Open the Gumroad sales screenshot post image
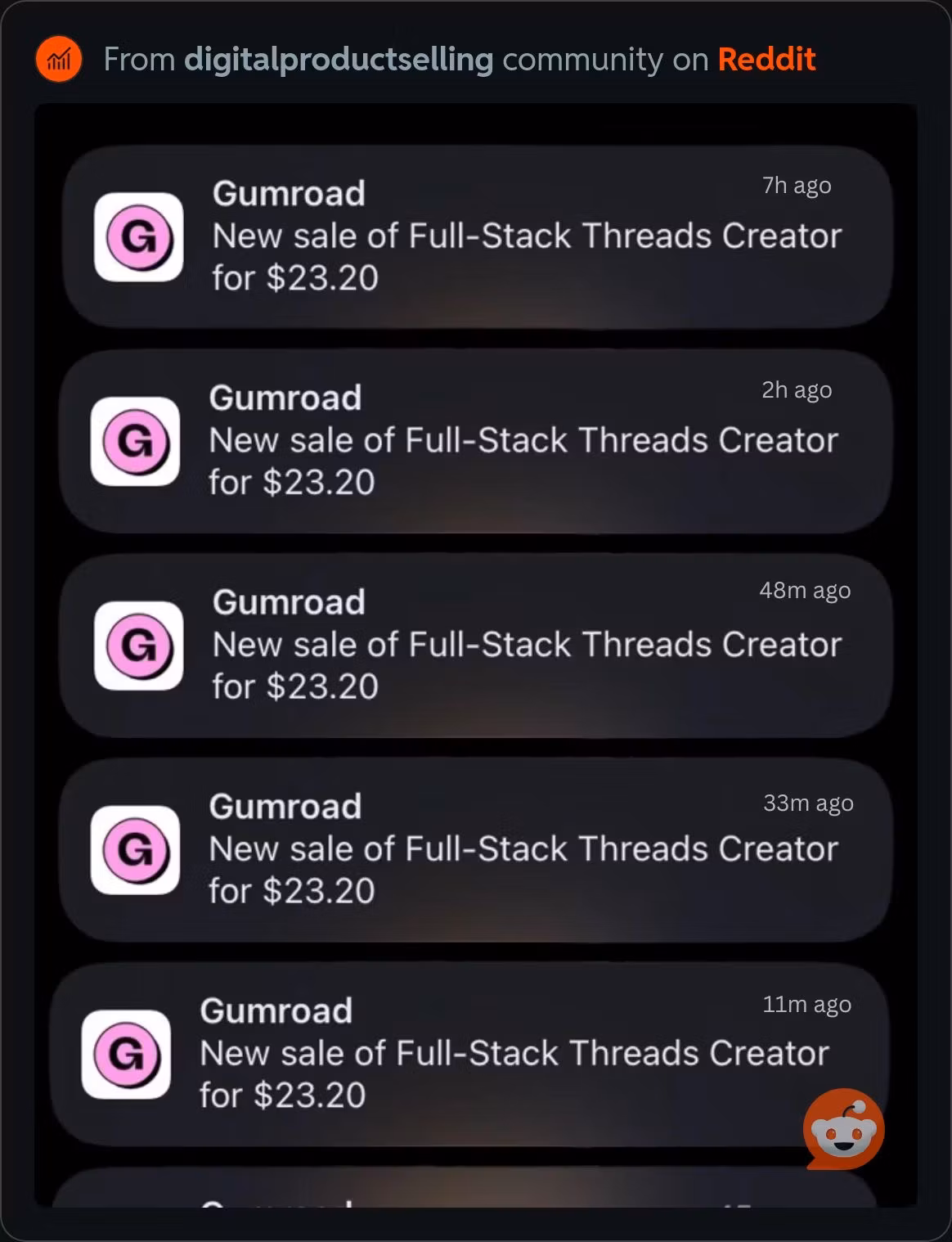The height and width of the screenshot is (1242, 952). (x=474, y=655)
